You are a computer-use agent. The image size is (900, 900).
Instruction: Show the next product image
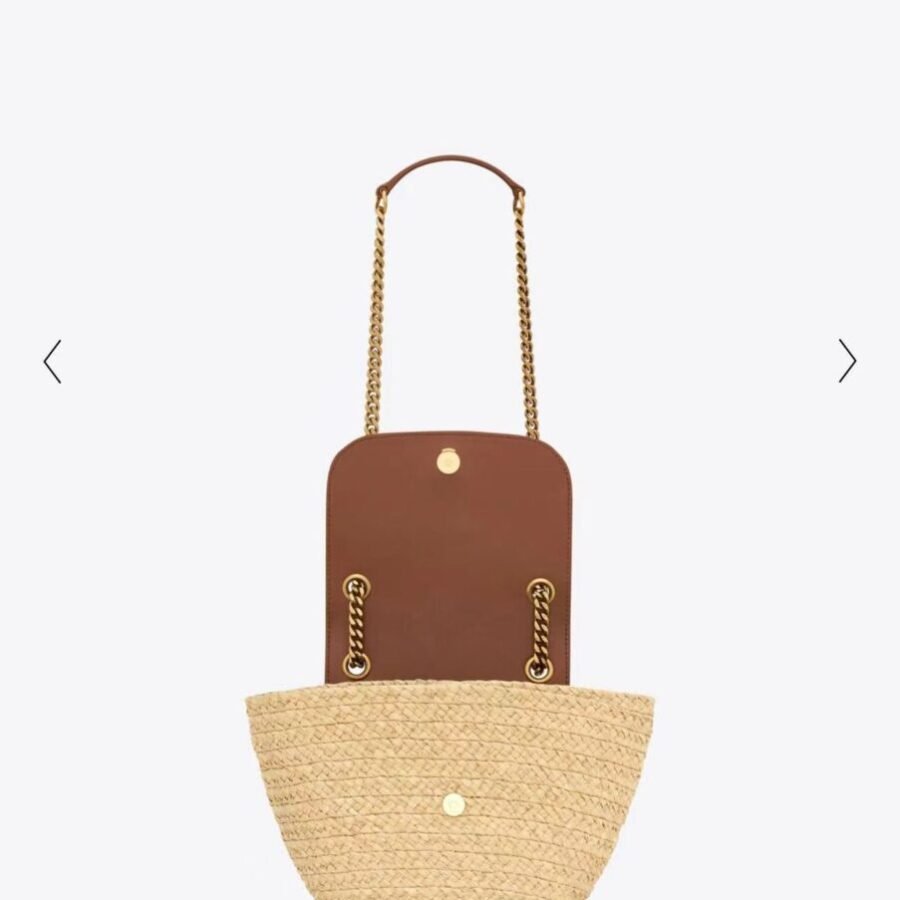(x=847, y=361)
